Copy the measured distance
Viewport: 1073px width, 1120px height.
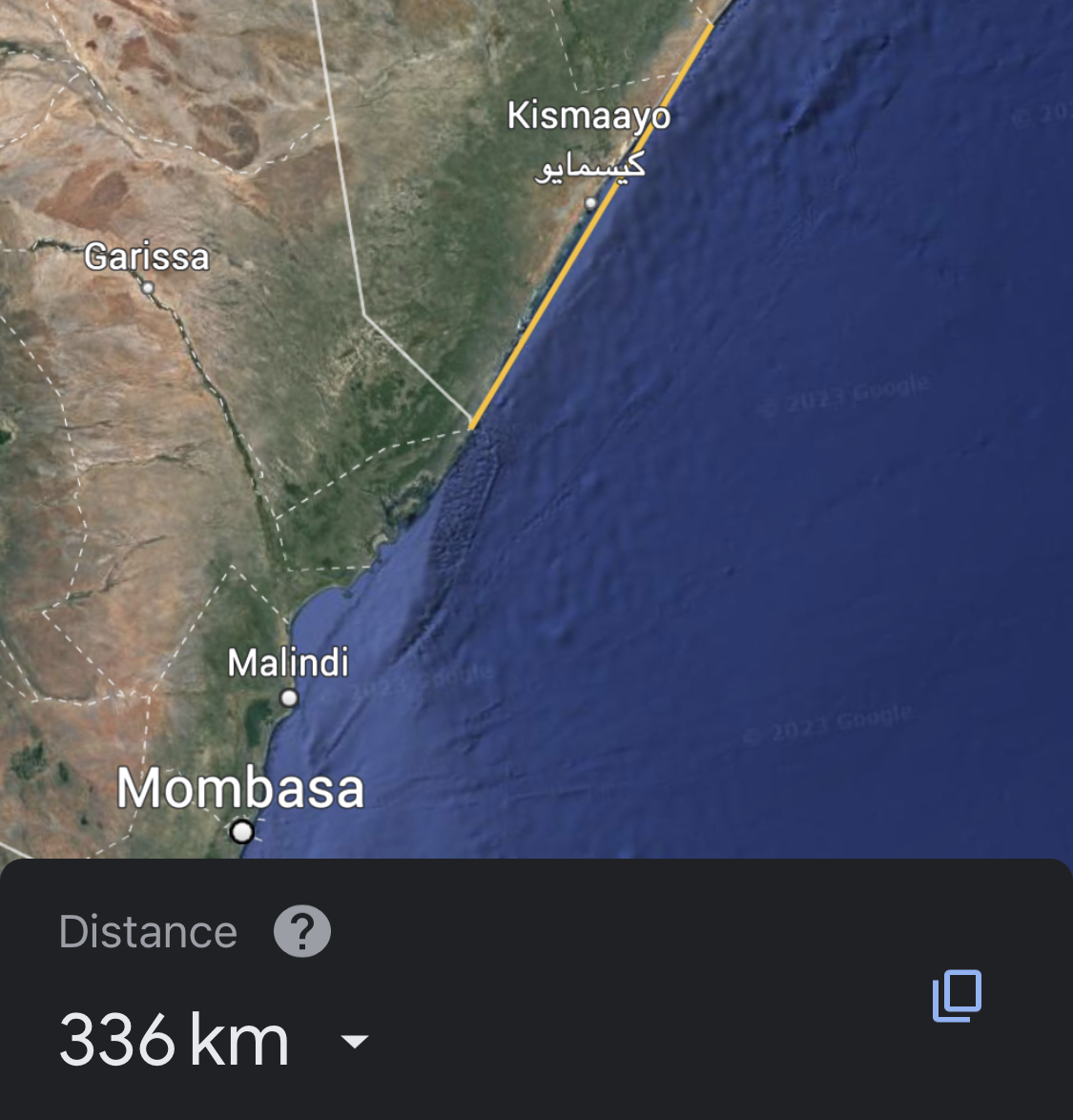click(957, 996)
